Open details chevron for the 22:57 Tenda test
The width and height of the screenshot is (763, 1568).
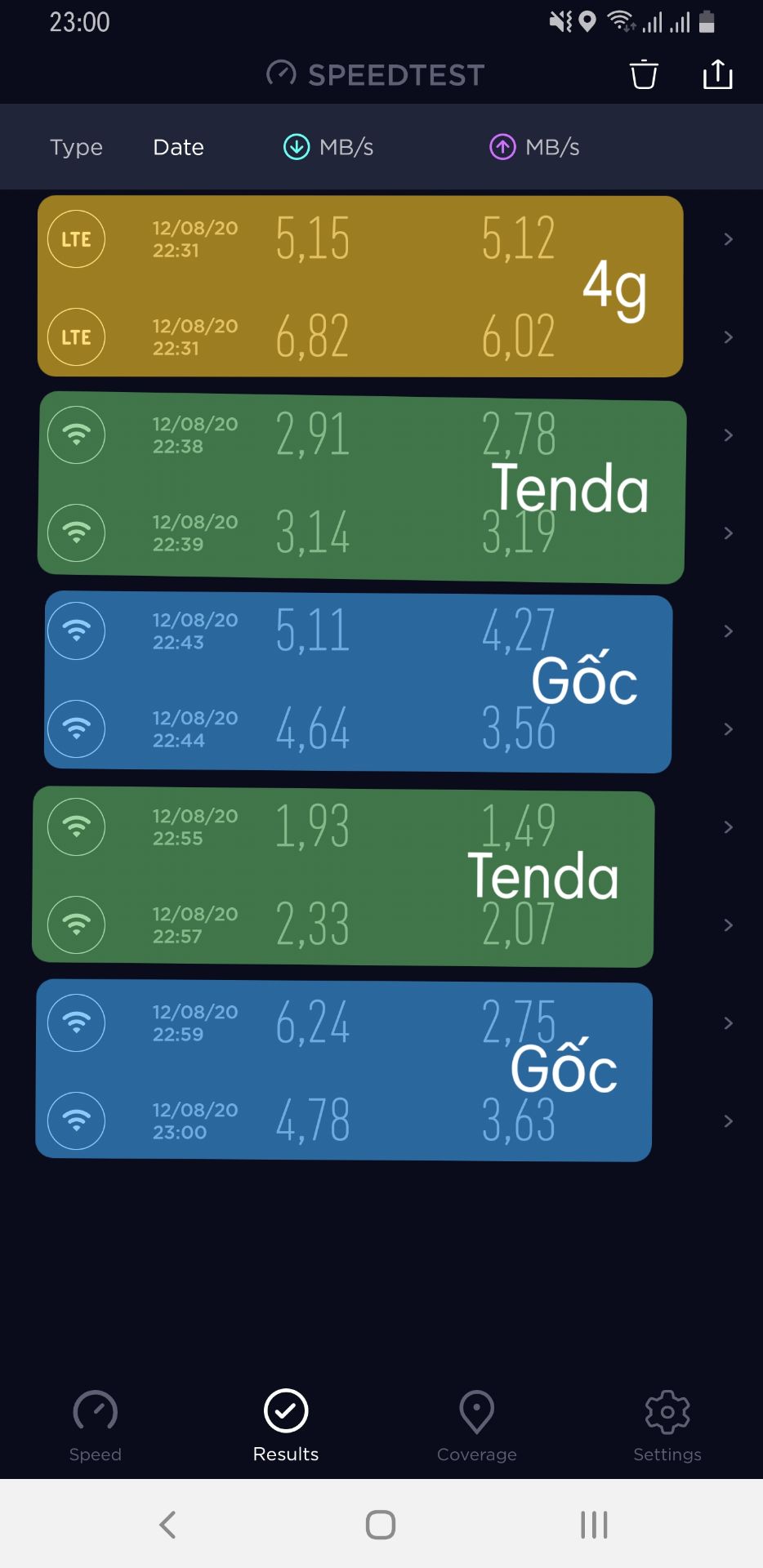tap(727, 924)
